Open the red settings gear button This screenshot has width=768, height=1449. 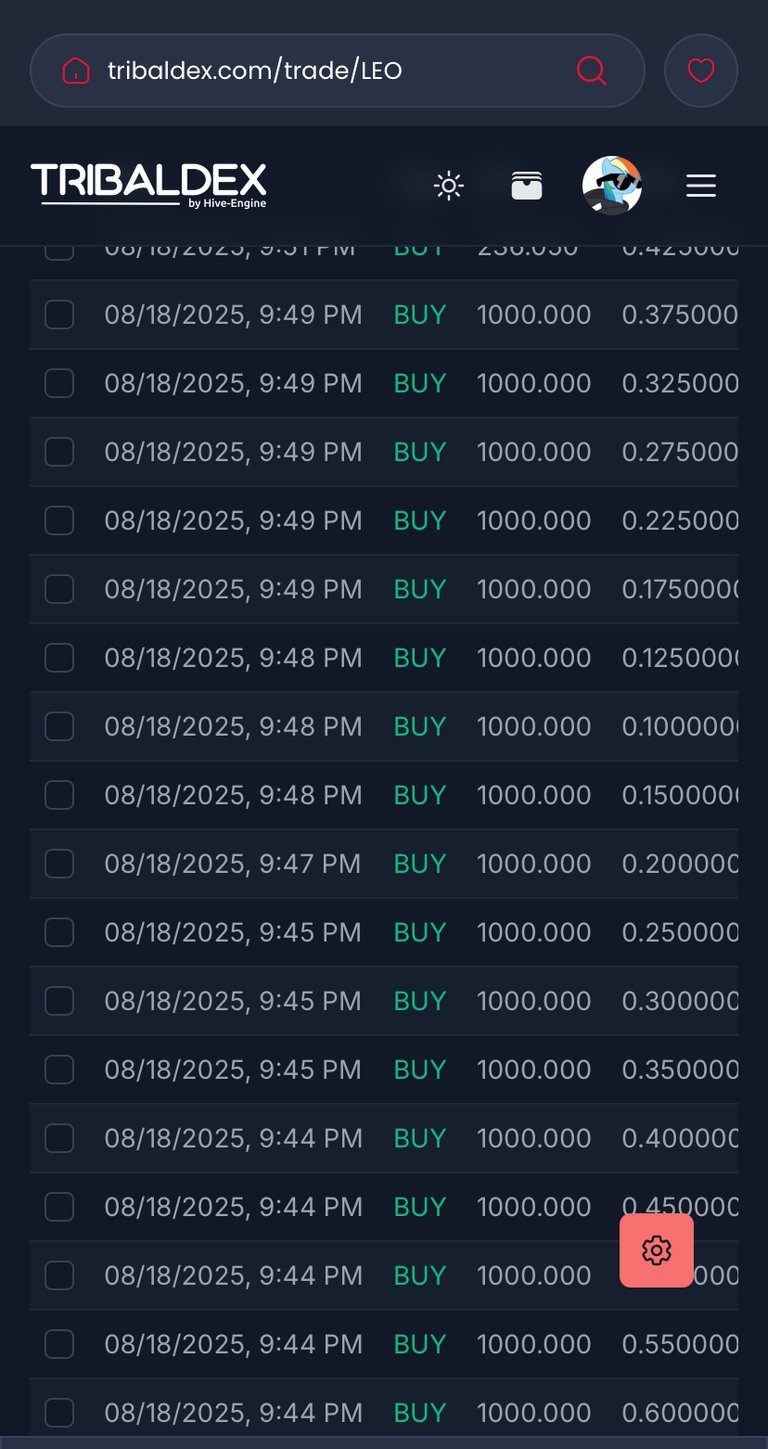point(656,1250)
